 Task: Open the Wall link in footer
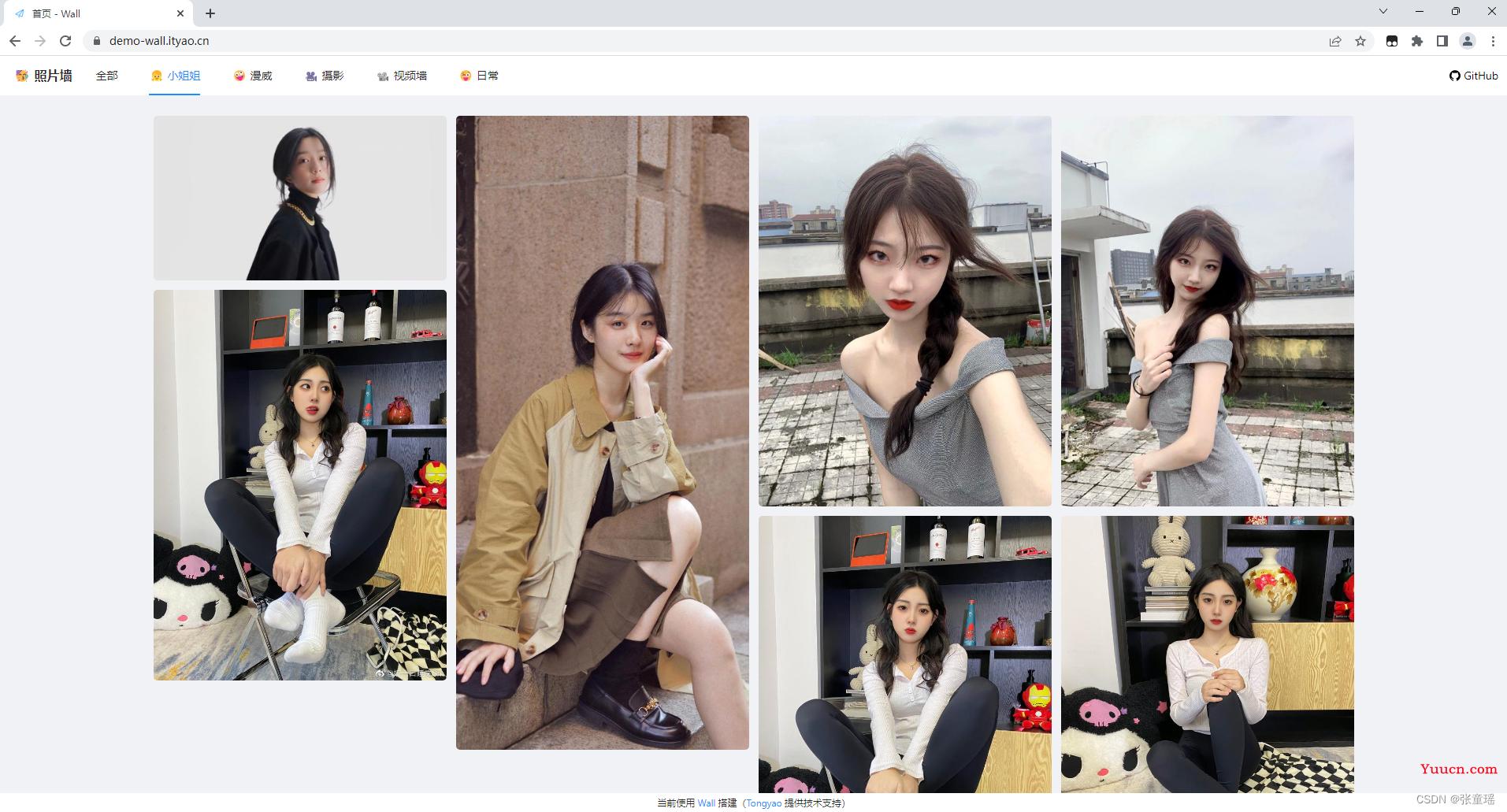[706, 803]
